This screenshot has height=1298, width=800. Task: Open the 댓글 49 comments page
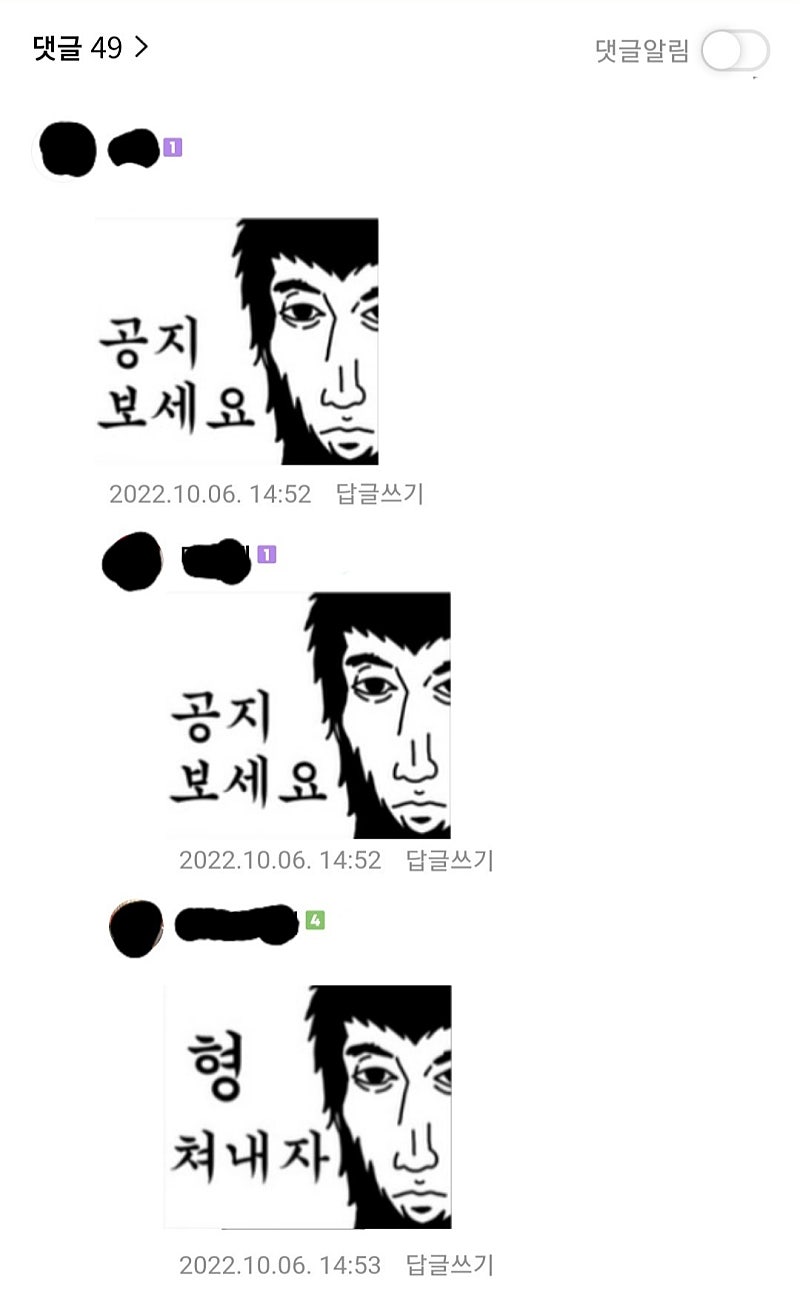(90, 48)
